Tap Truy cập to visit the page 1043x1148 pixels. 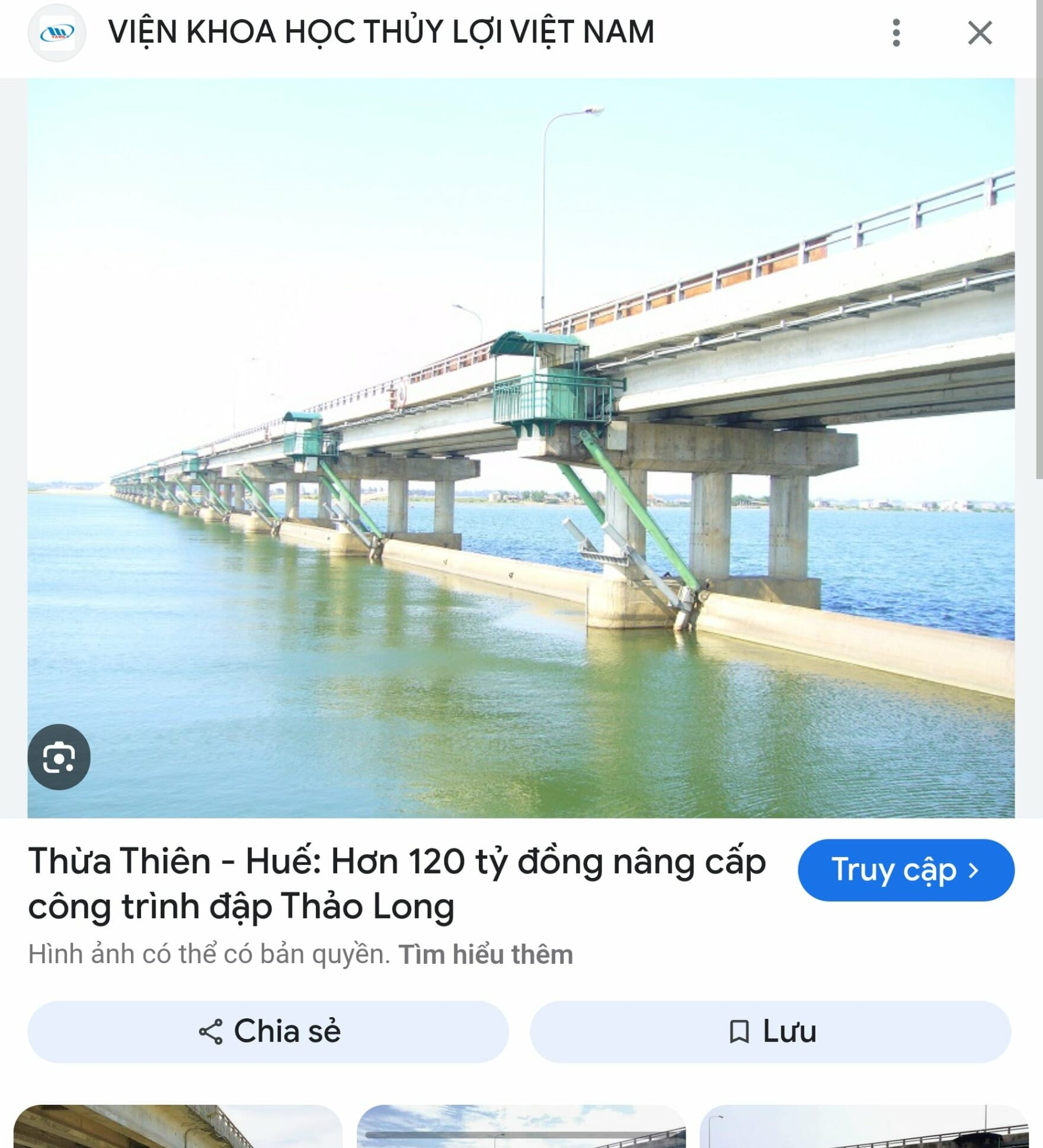906,870
